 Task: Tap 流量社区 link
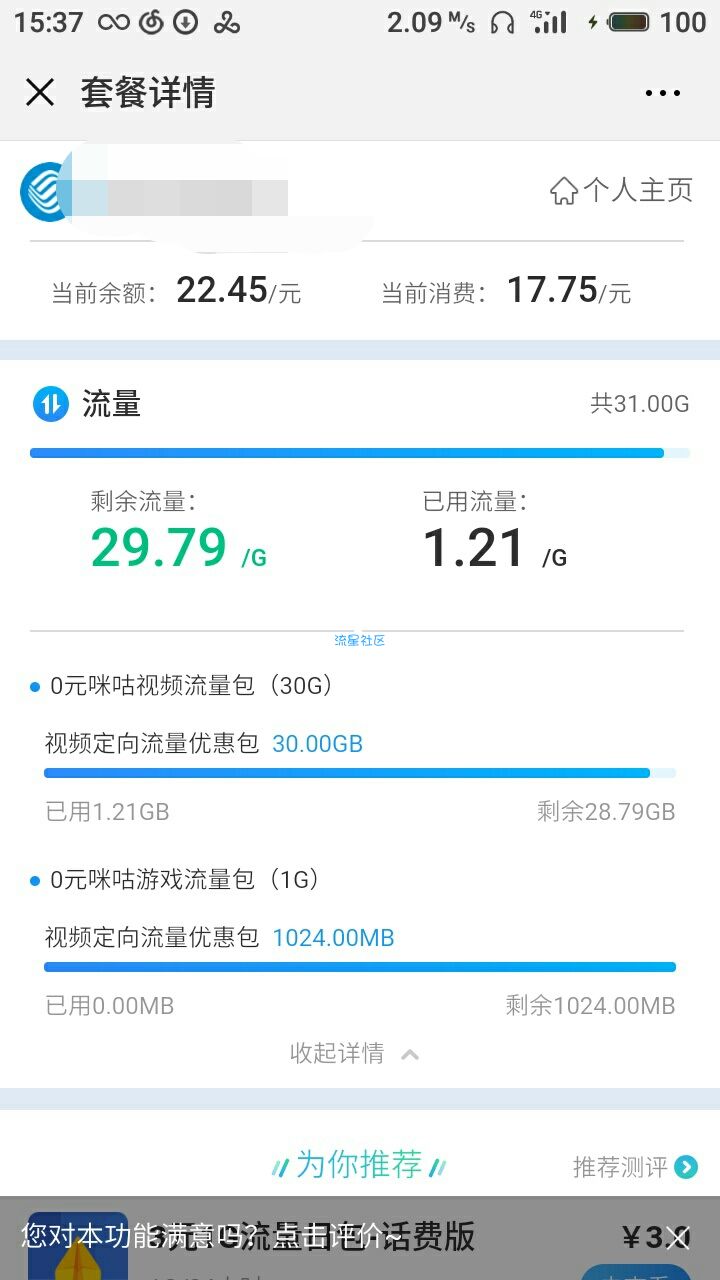click(359, 640)
